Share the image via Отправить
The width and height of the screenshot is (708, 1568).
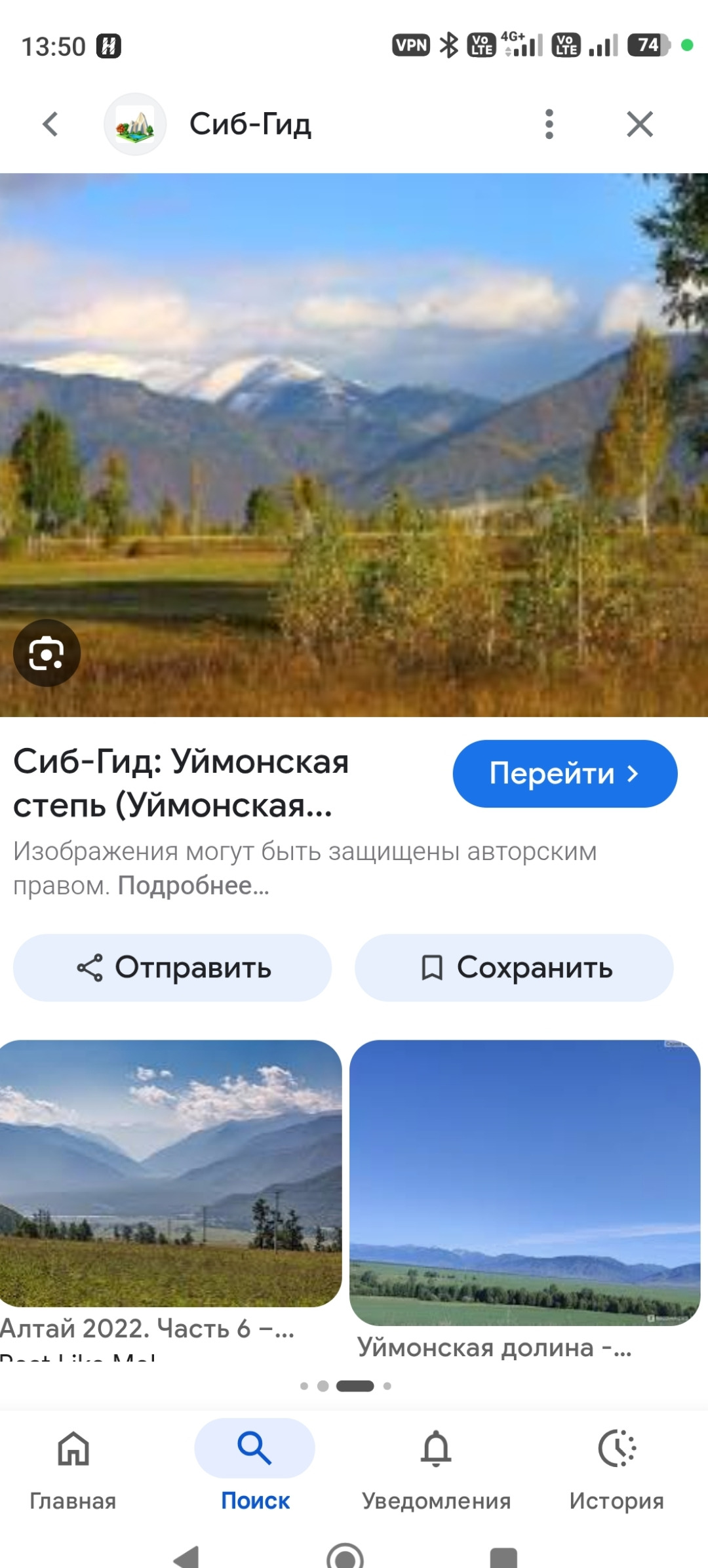coord(172,968)
